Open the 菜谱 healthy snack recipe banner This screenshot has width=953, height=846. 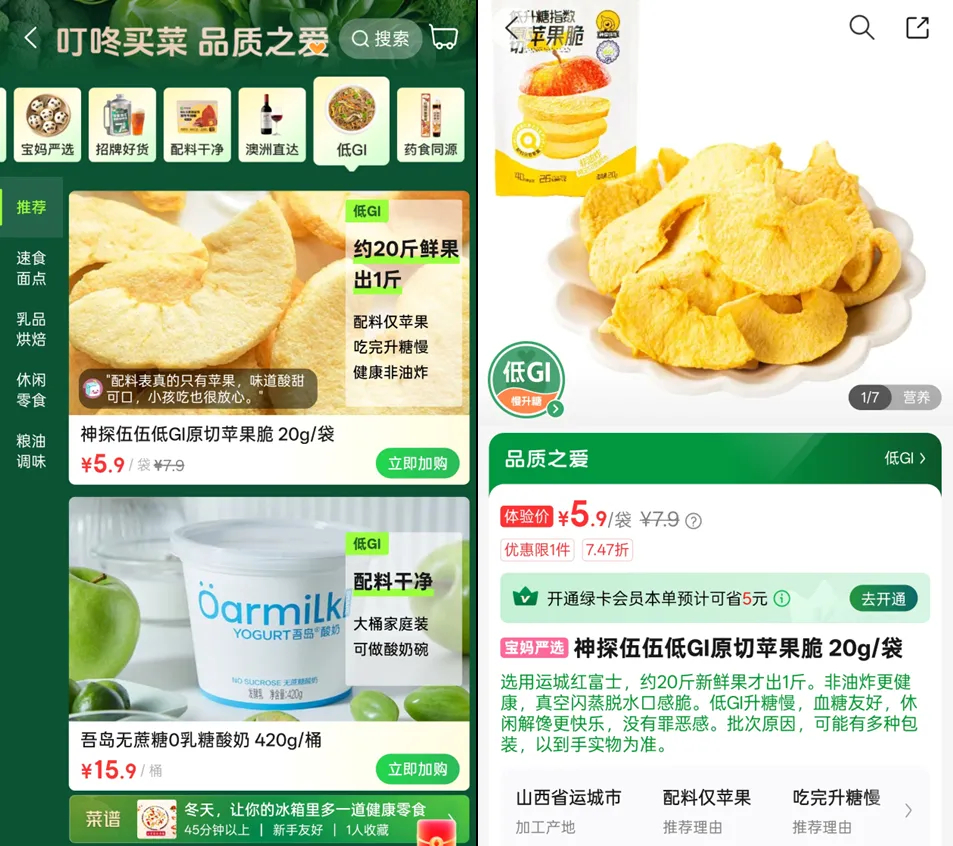[x=268, y=818]
